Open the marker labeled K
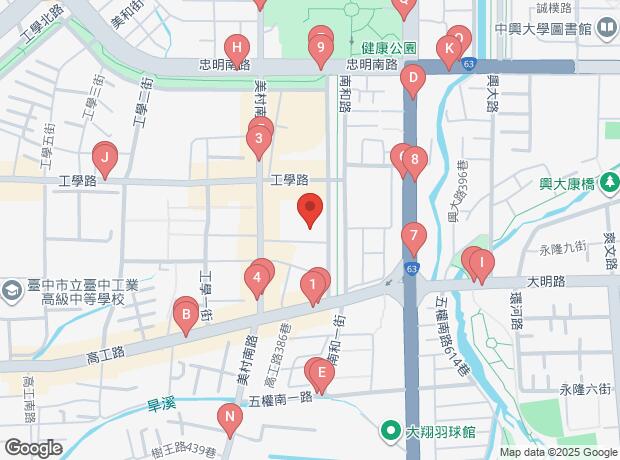620x460 pixels. 450,48
